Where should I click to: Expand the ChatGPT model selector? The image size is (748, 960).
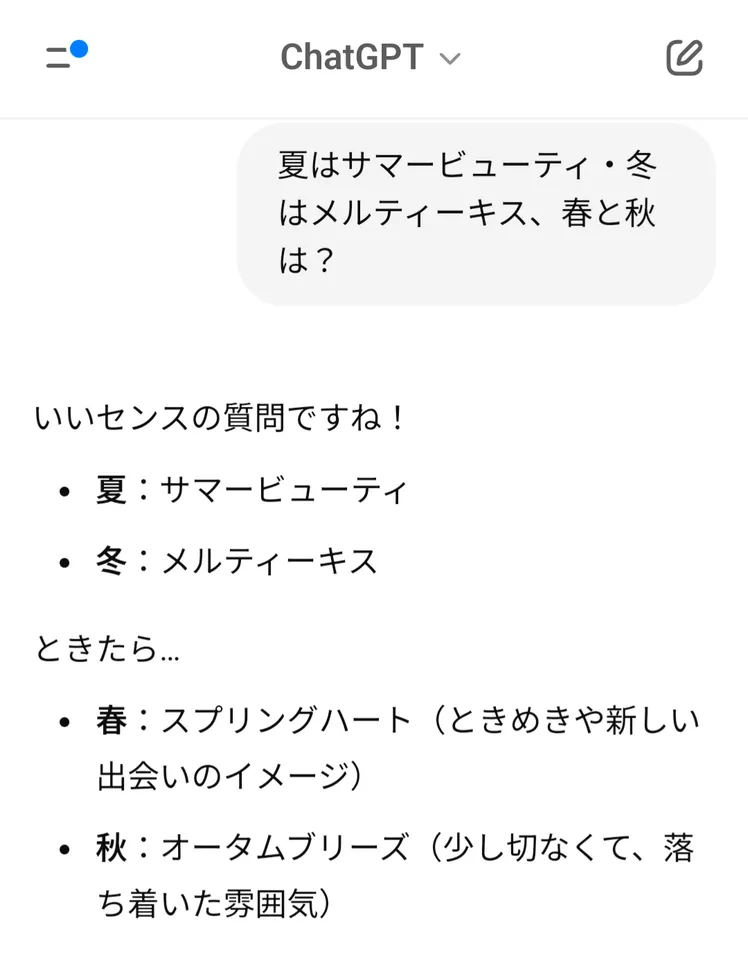tap(370, 58)
